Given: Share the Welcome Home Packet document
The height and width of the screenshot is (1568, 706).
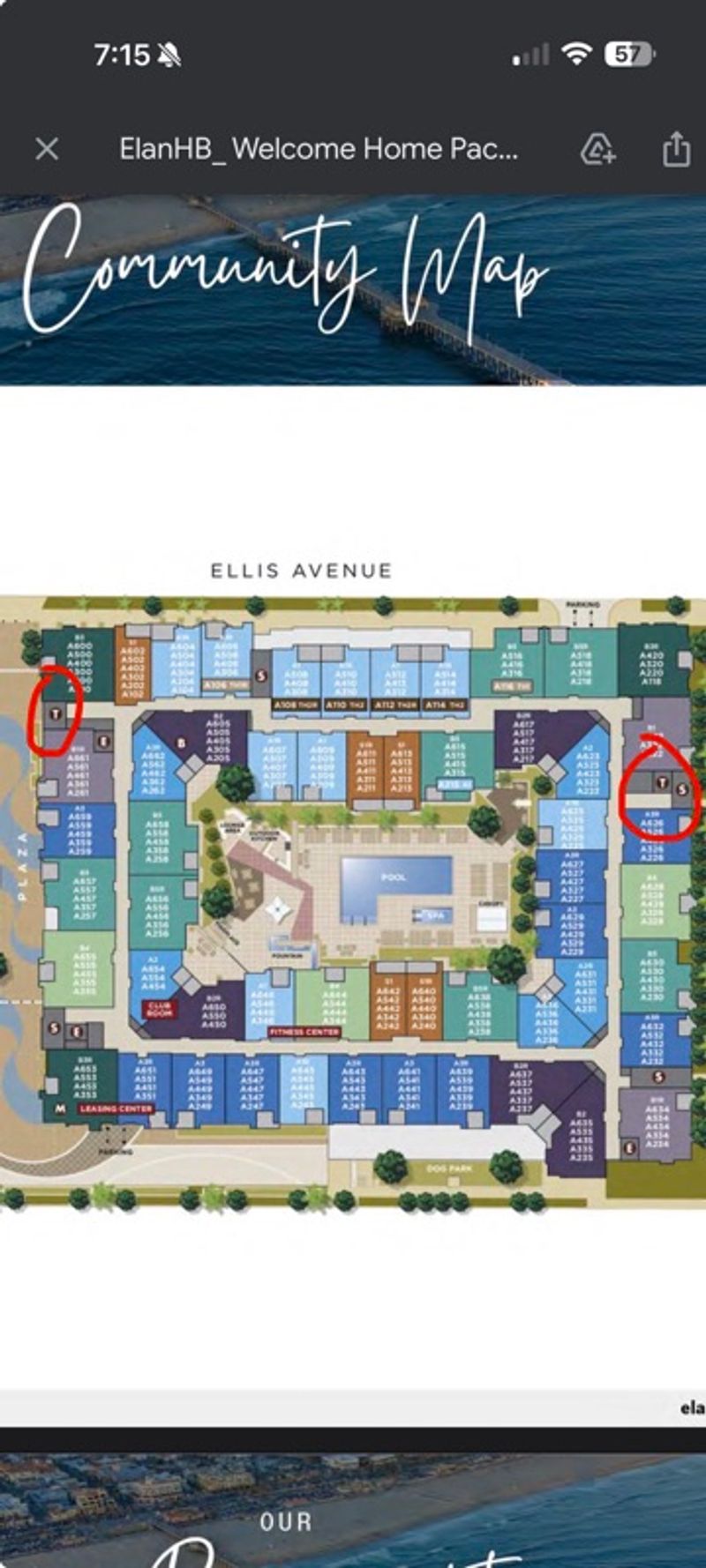Looking at the screenshot, I should coord(675,148).
